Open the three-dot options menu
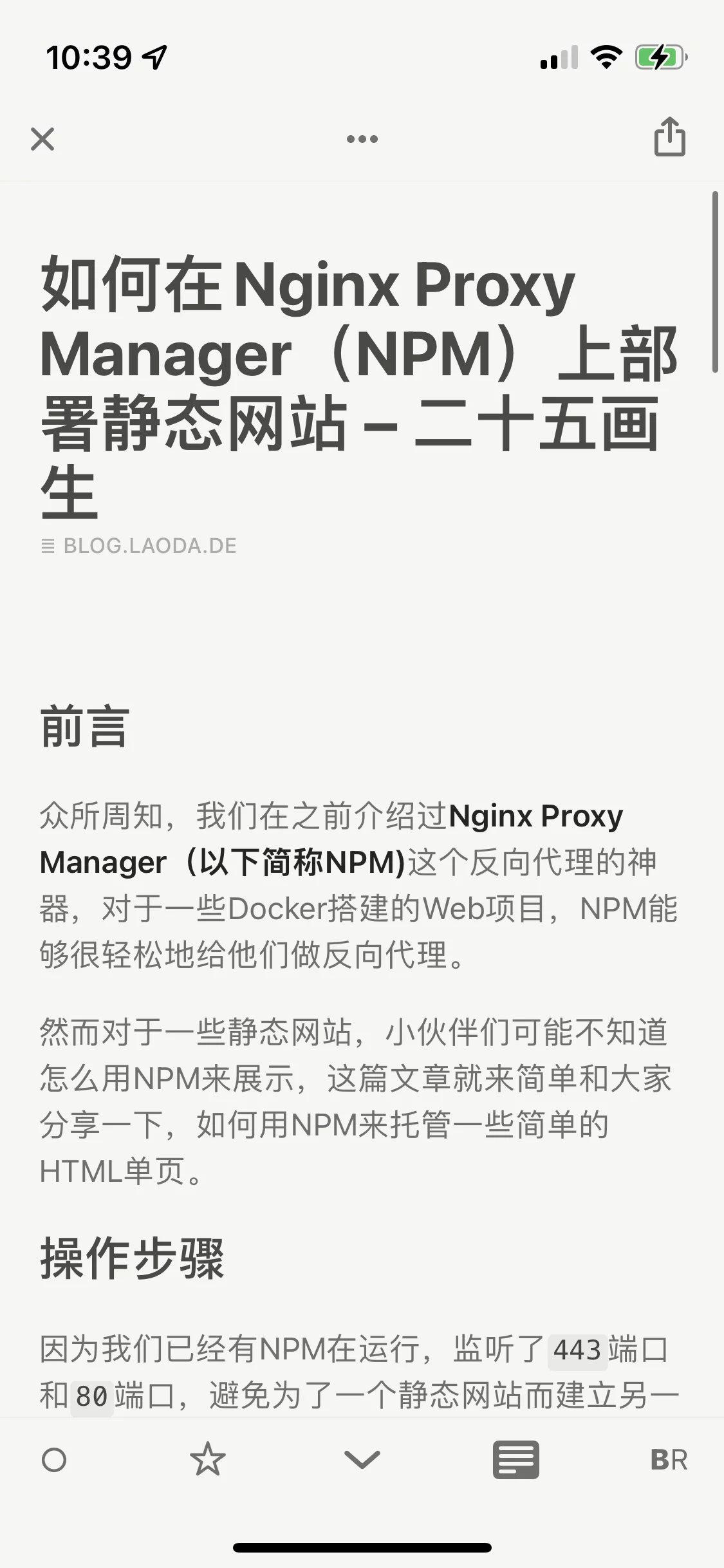 (x=362, y=138)
